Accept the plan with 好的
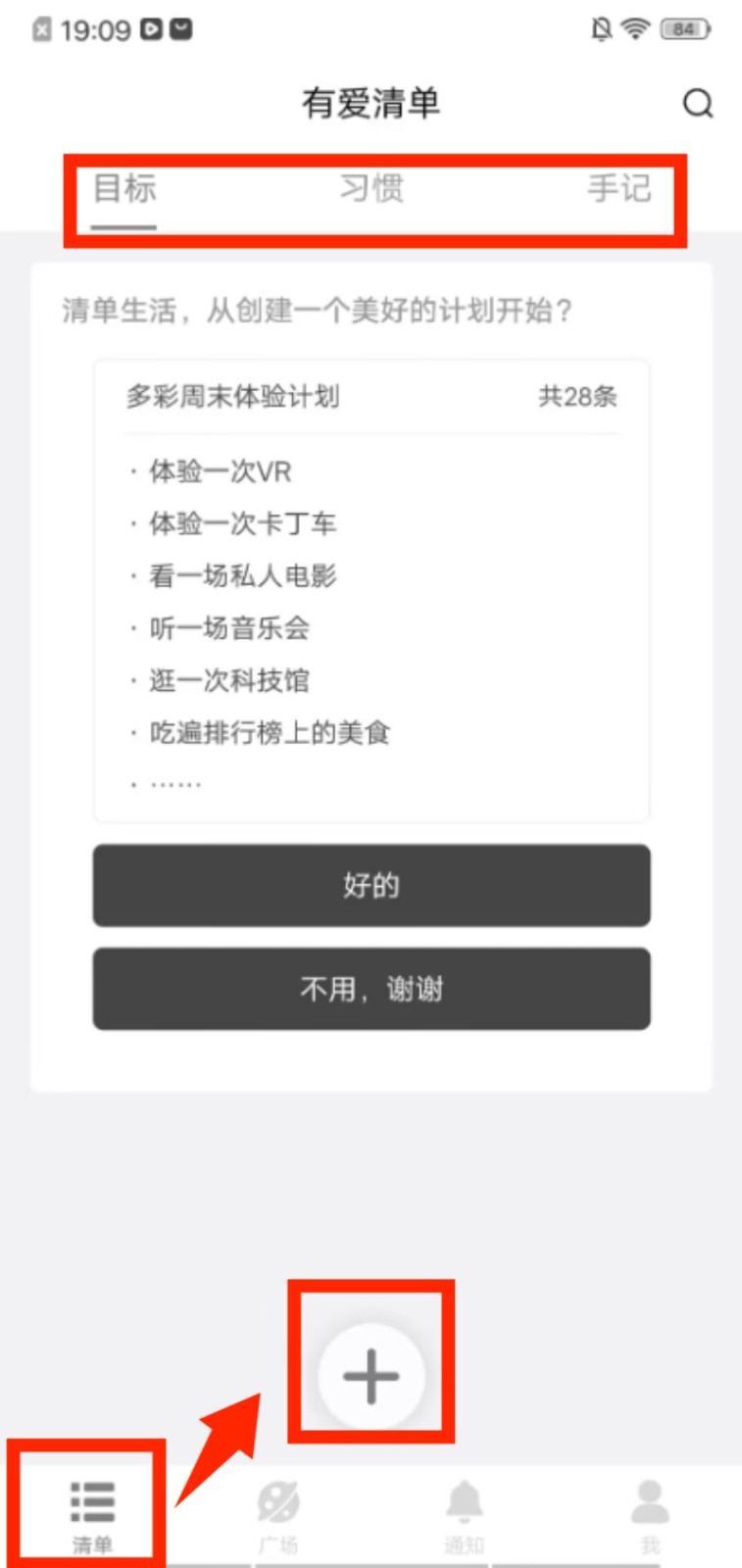This screenshot has width=742, height=1568. pyautogui.click(x=371, y=885)
